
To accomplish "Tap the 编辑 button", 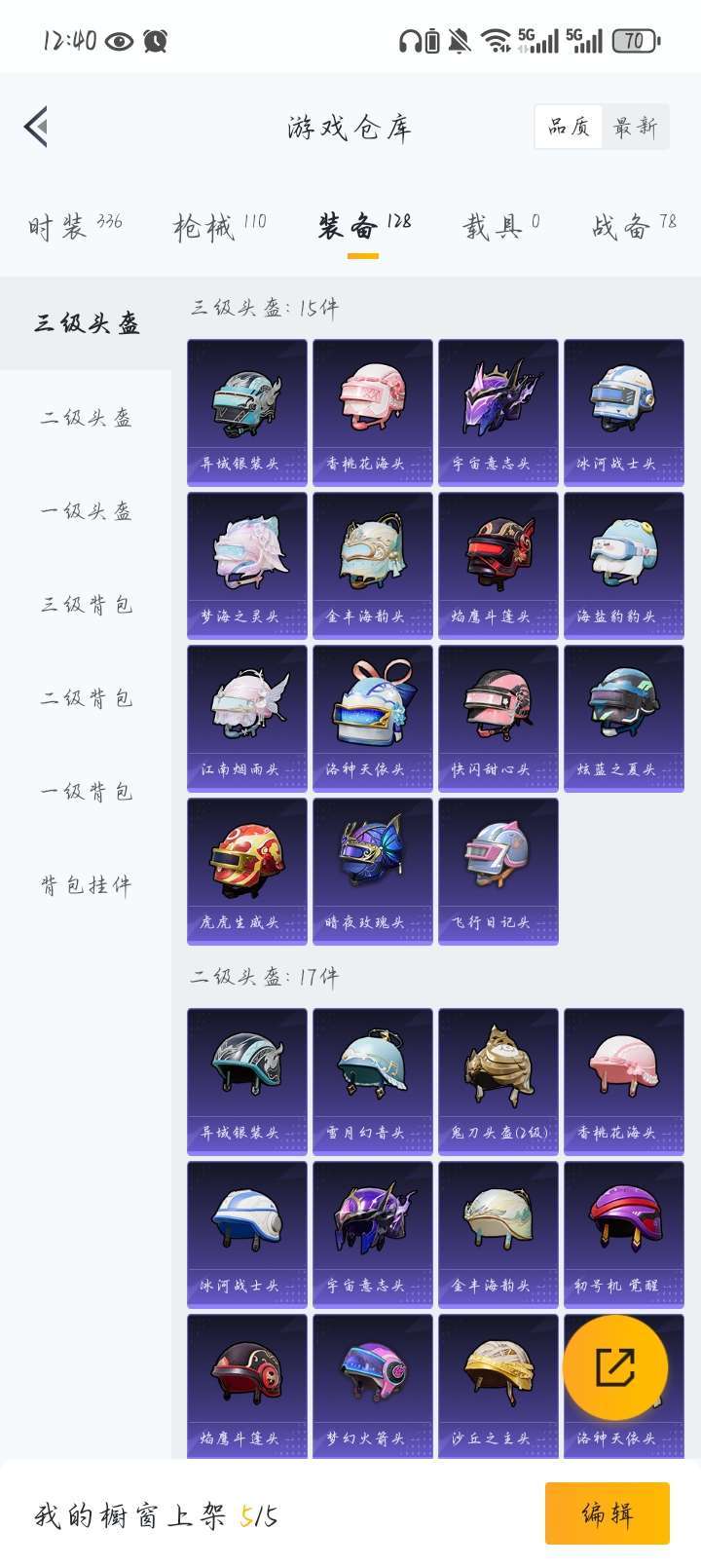I will click(x=607, y=1513).
